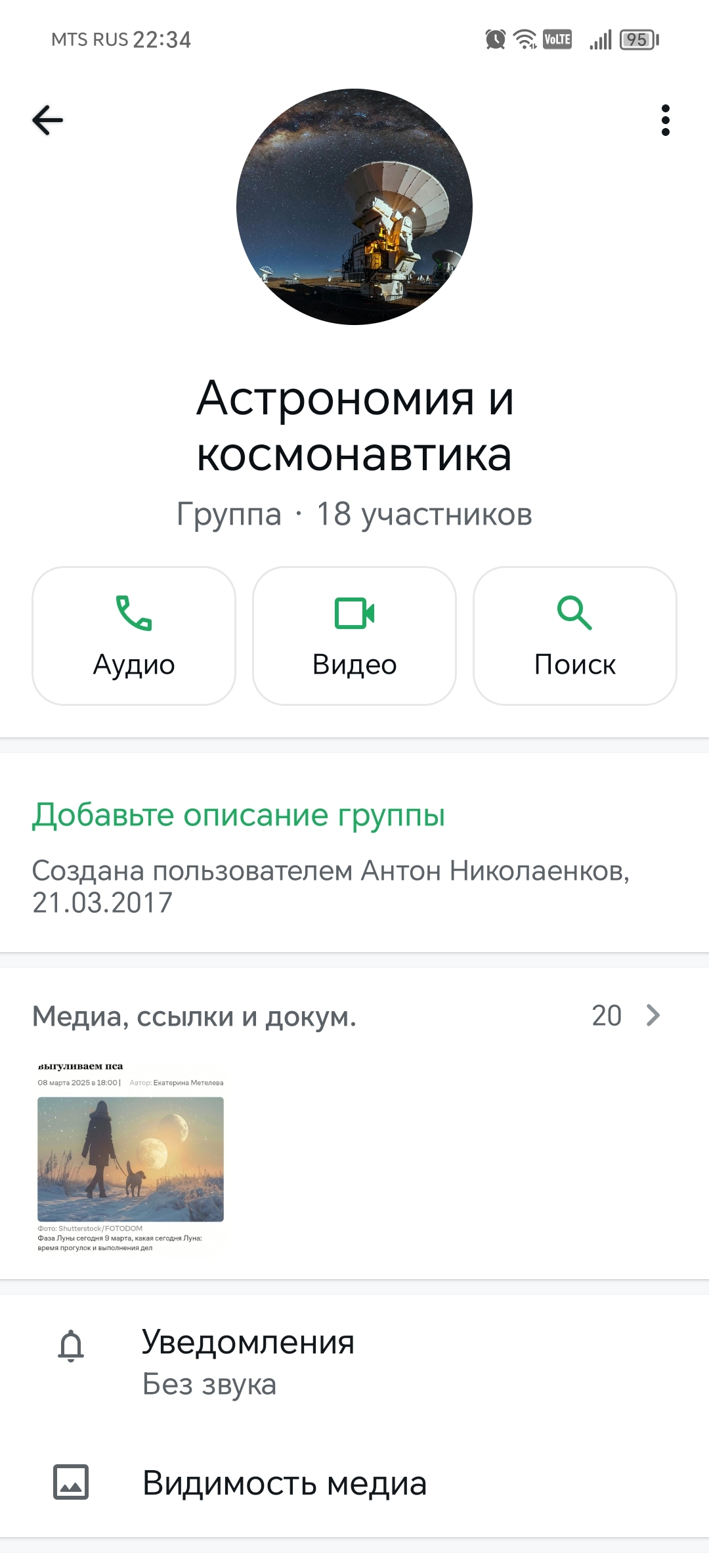This screenshot has width=709, height=1568.
Task: Open Видимость медиа setting
Action: [354, 1483]
